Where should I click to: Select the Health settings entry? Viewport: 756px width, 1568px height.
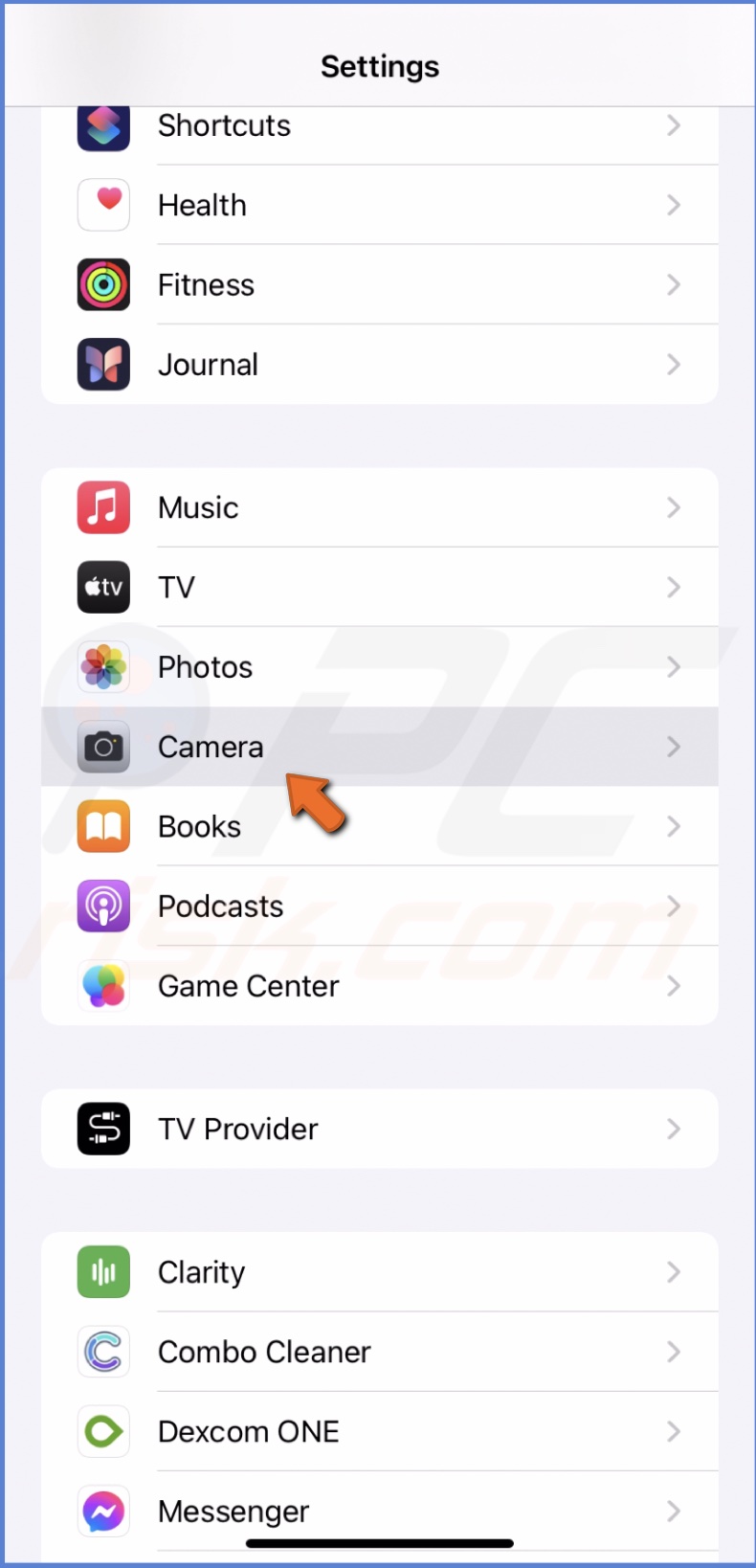(x=380, y=205)
